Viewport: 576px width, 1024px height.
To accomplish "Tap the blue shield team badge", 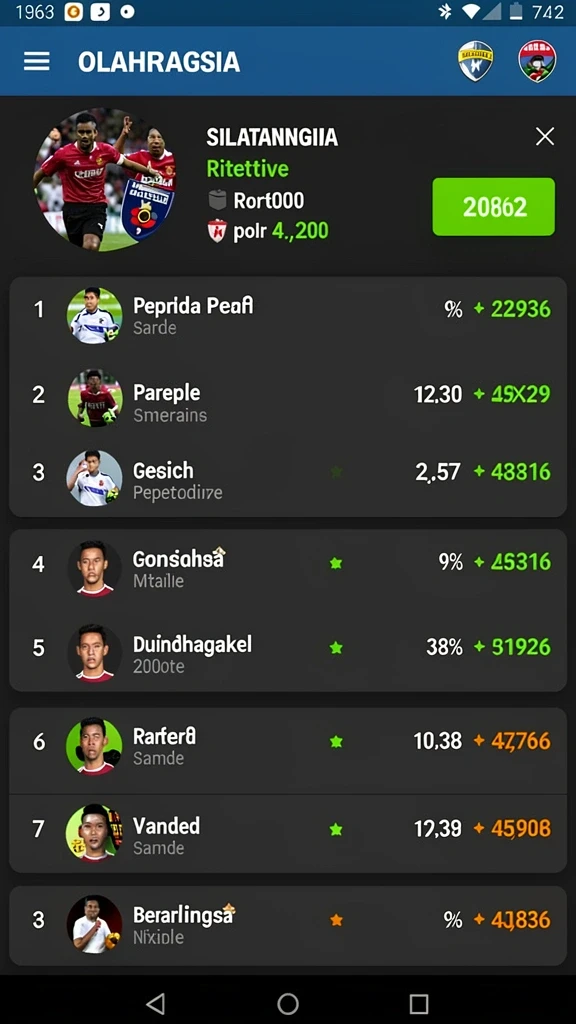I will tap(475, 61).
